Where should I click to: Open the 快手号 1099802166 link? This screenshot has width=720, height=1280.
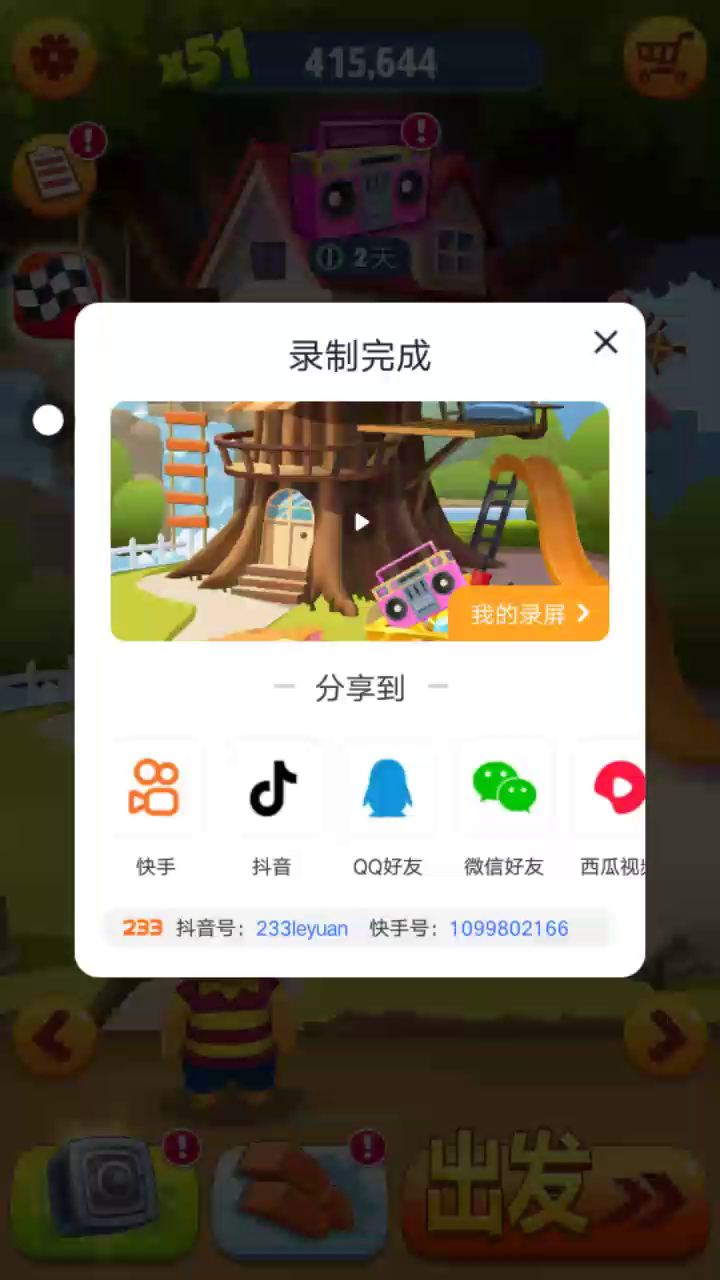tap(508, 928)
